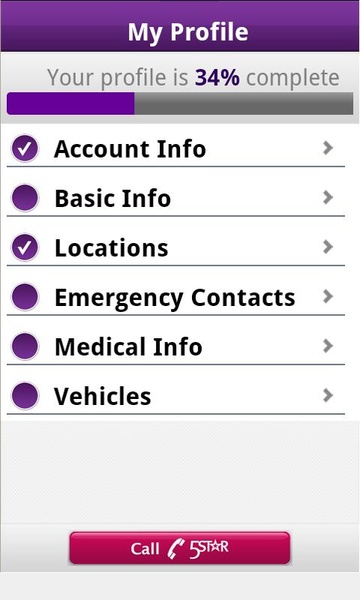The width and height of the screenshot is (360, 600).
Task: View Medical Info details
Action: click(176, 346)
